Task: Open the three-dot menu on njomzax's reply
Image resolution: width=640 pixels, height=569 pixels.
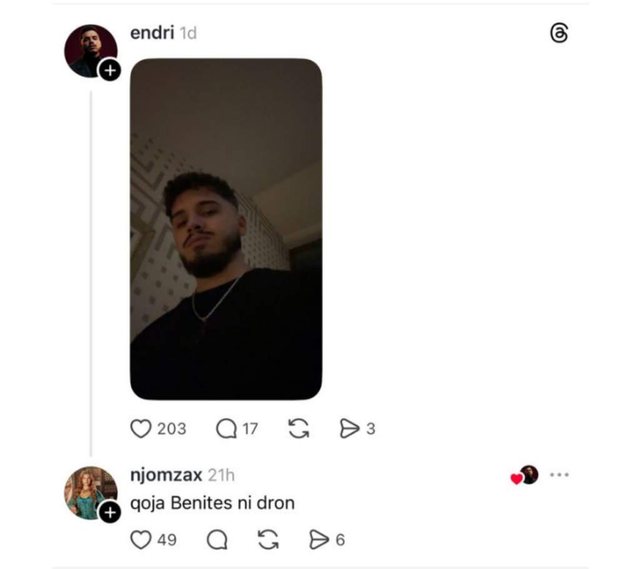Action: [560, 474]
